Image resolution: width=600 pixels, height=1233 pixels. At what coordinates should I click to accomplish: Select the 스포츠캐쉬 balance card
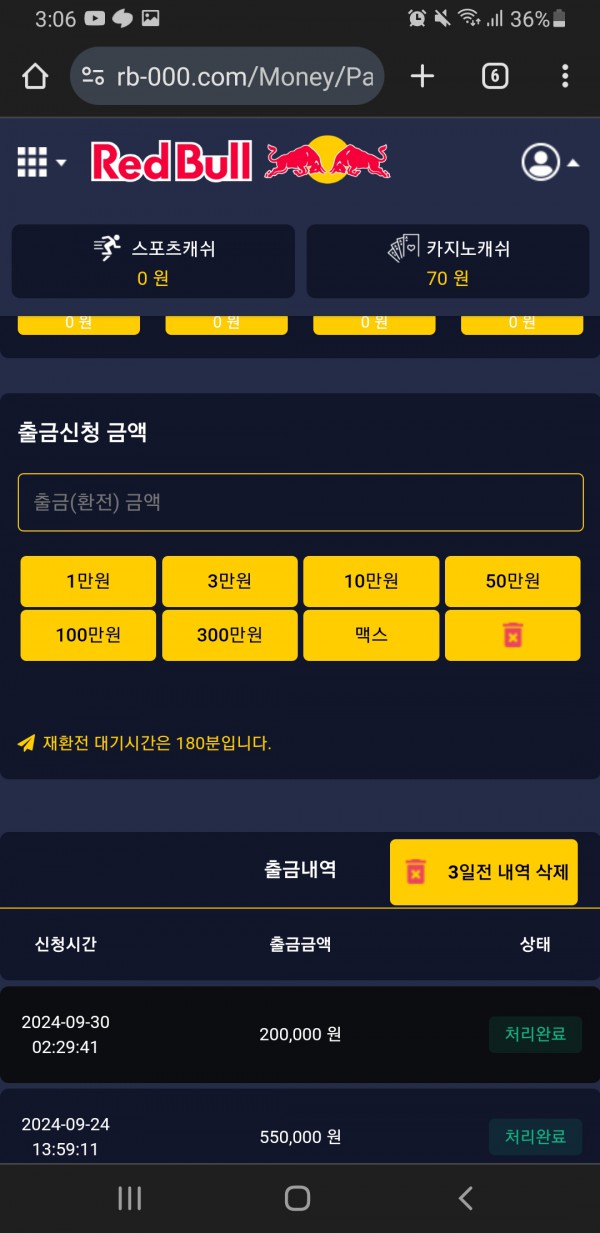tap(153, 261)
